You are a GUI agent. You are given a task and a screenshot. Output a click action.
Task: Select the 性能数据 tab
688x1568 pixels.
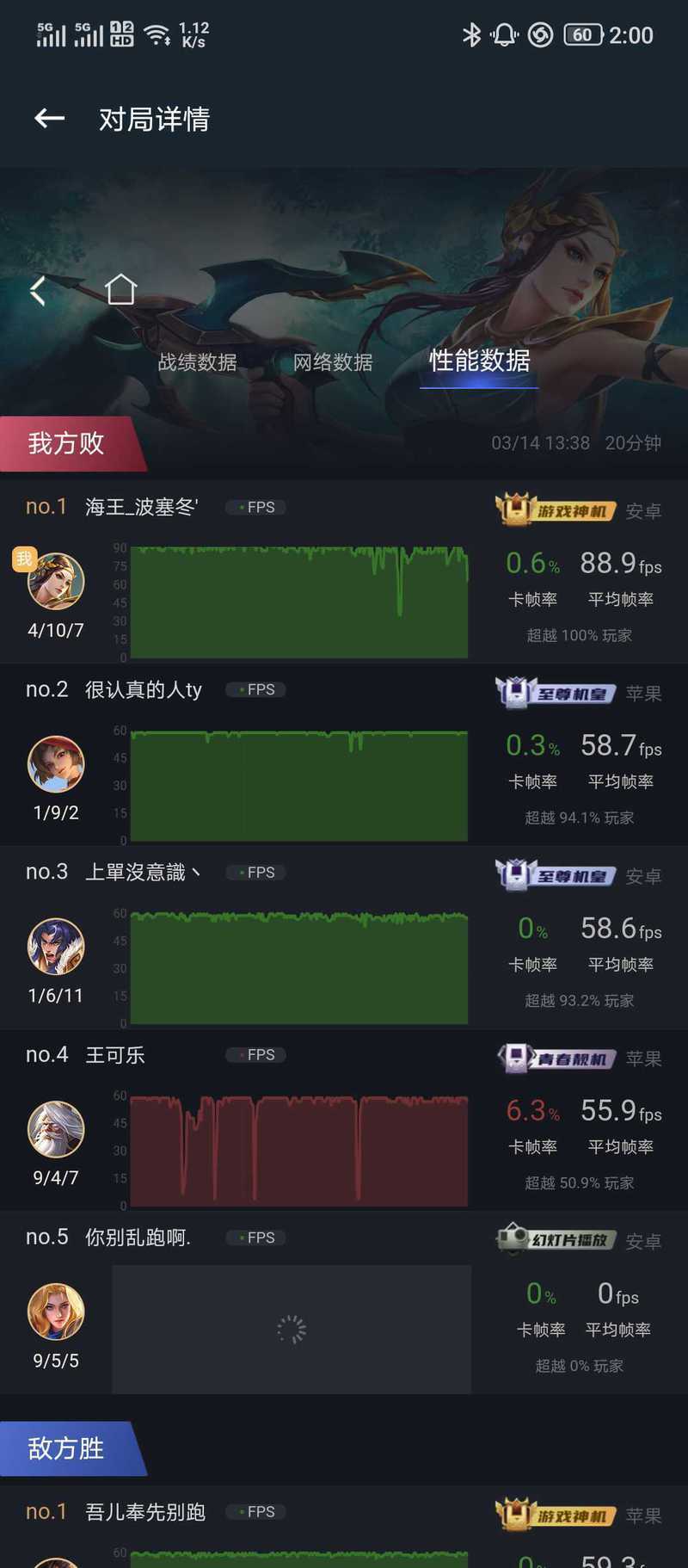479,361
